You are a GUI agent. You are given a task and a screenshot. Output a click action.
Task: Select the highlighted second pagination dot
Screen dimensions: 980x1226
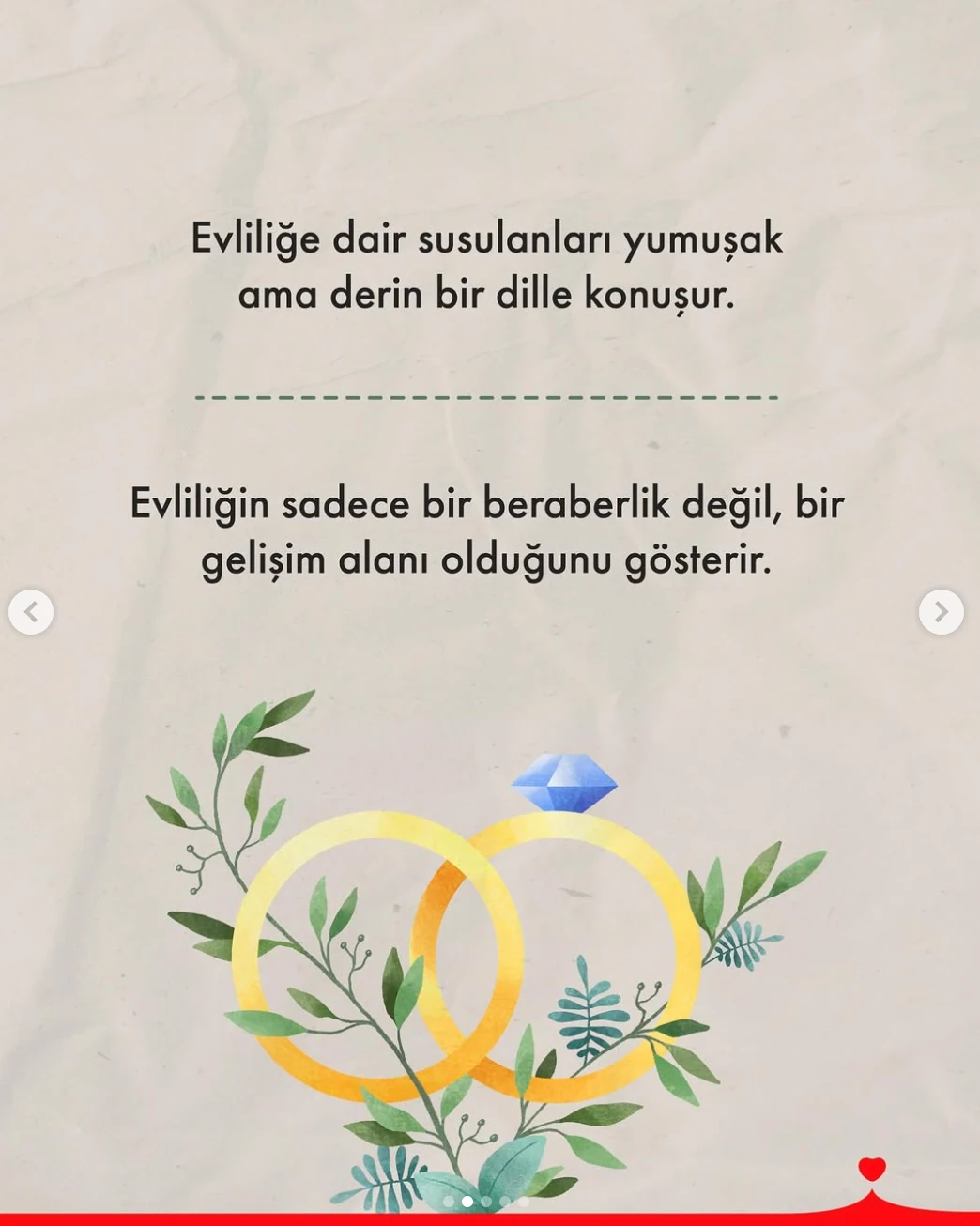pyautogui.click(x=467, y=1201)
